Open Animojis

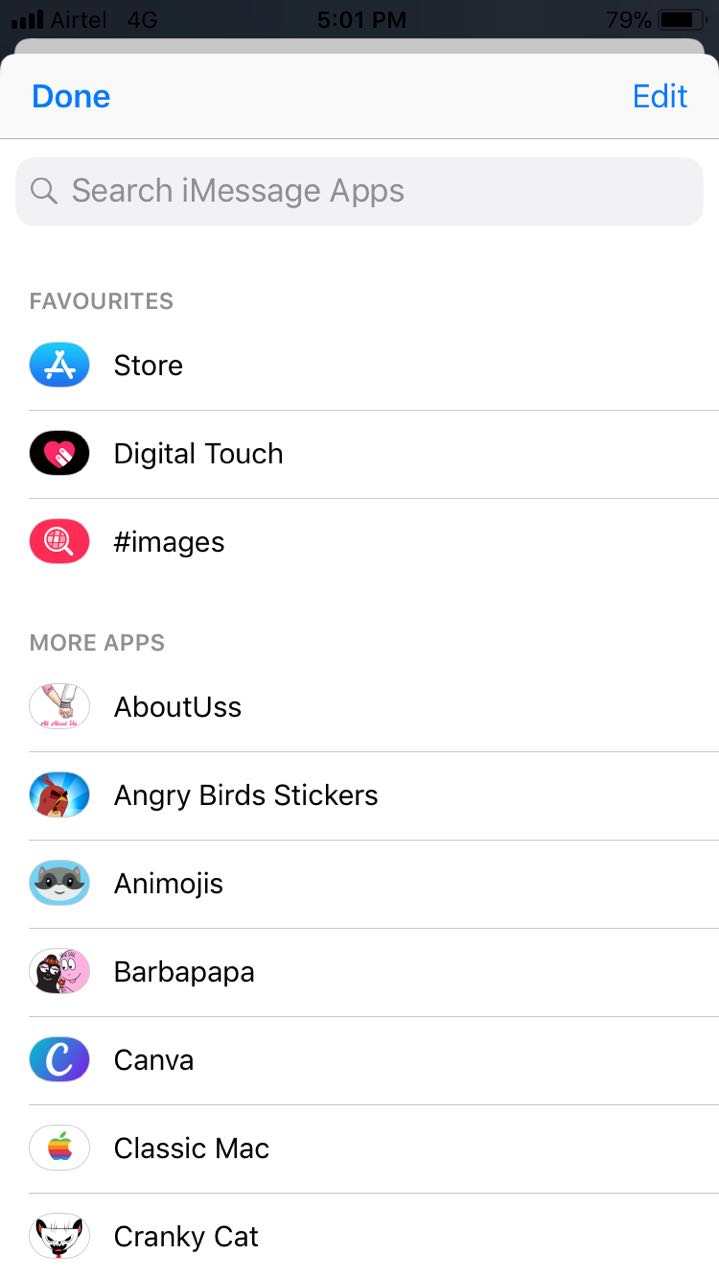tap(168, 883)
